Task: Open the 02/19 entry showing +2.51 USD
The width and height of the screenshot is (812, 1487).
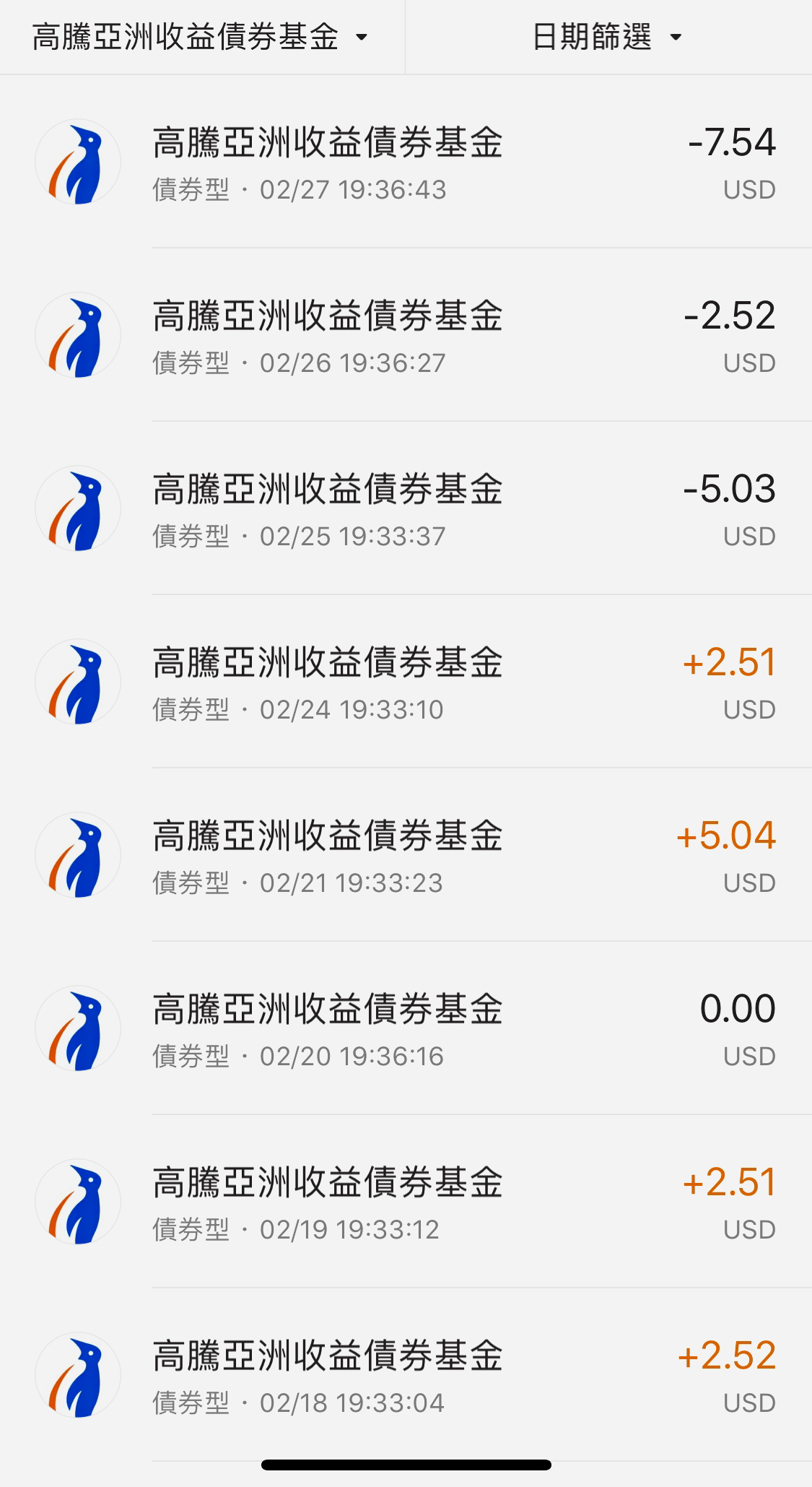Action: [406, 1202]
